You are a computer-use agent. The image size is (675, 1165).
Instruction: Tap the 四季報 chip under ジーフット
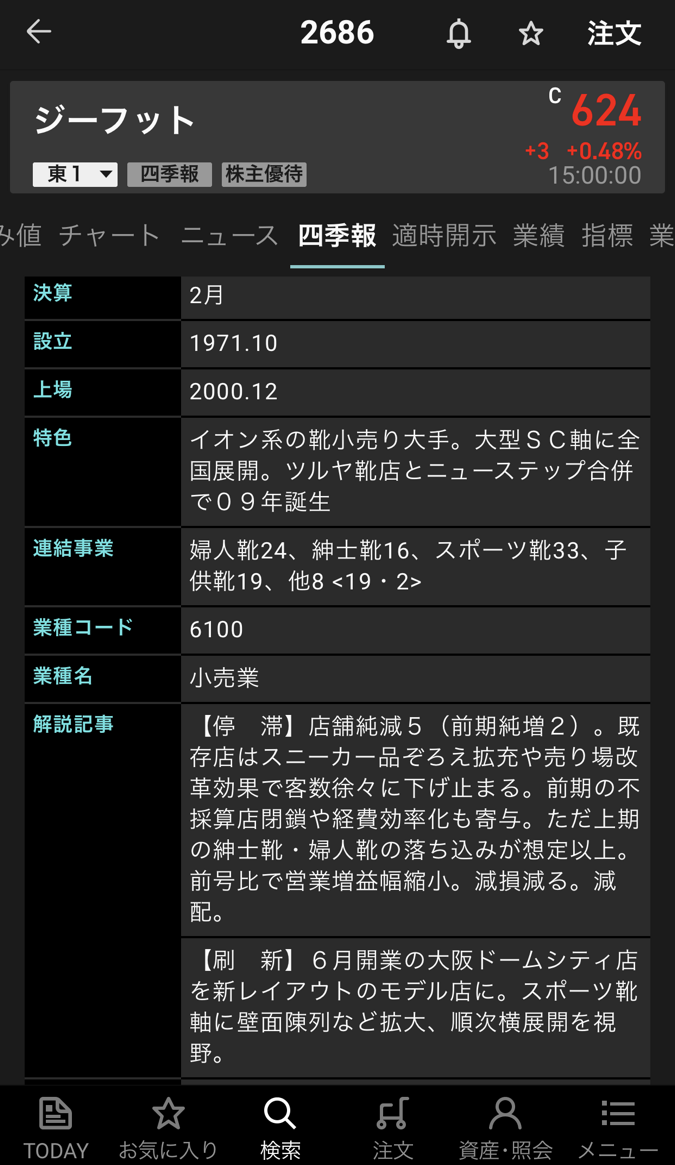tap(169, 174)
